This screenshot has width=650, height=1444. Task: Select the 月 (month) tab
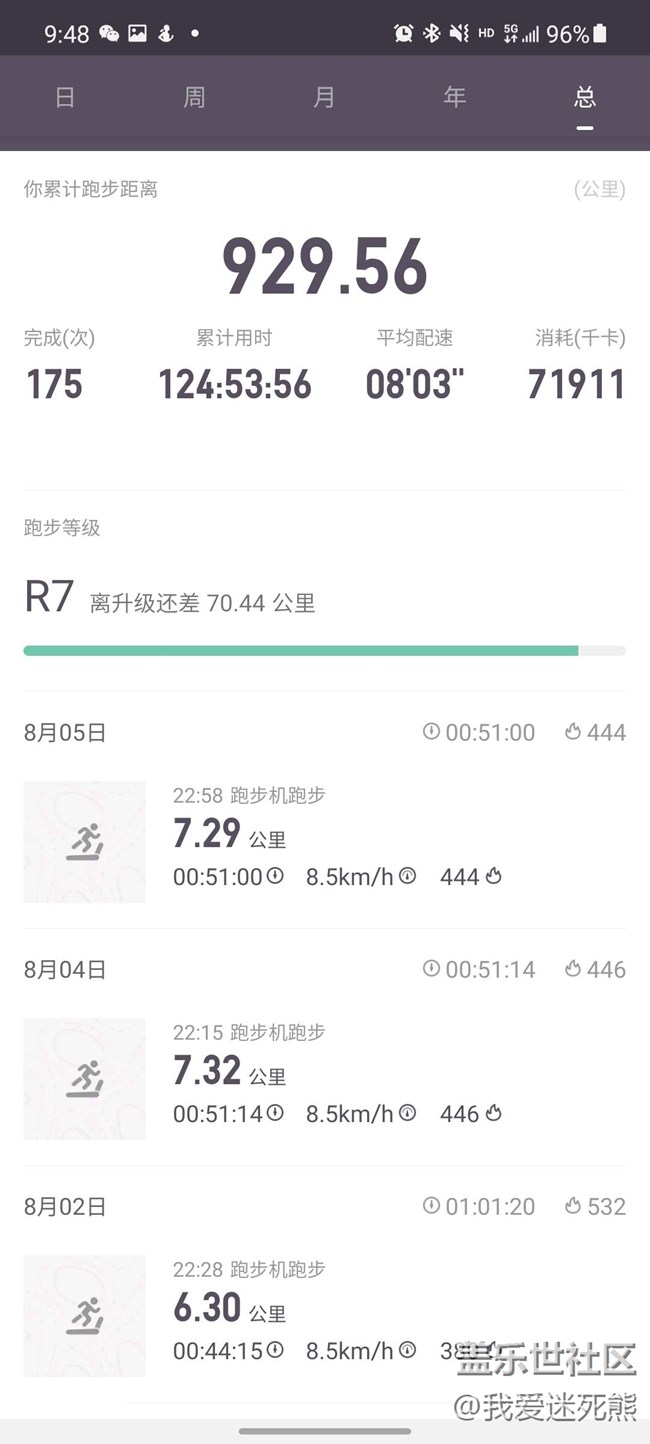tap(325, 97)
